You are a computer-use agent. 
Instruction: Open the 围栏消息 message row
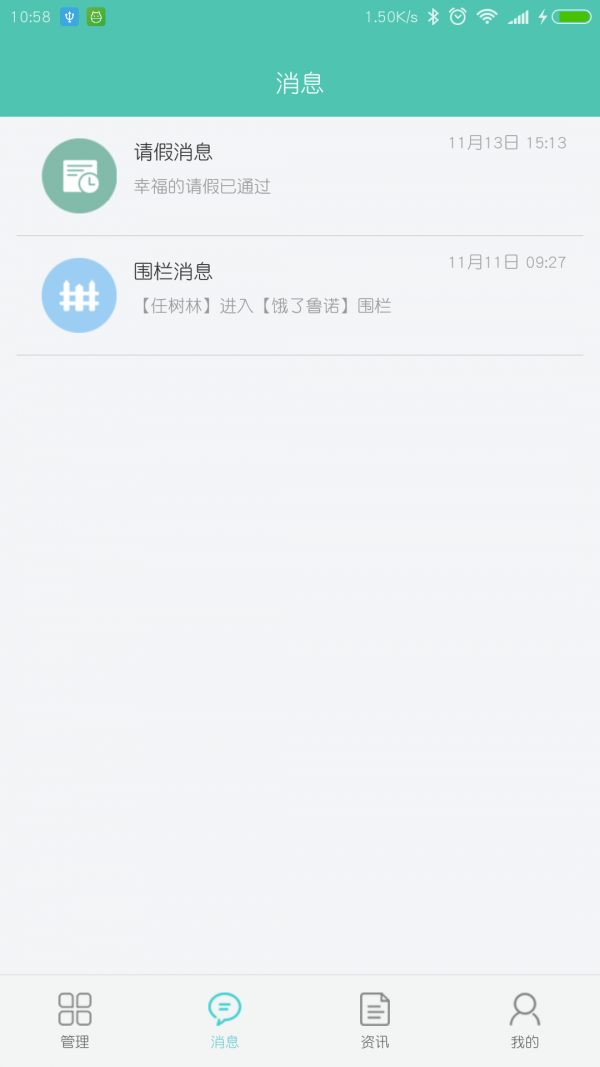[300, 295]
